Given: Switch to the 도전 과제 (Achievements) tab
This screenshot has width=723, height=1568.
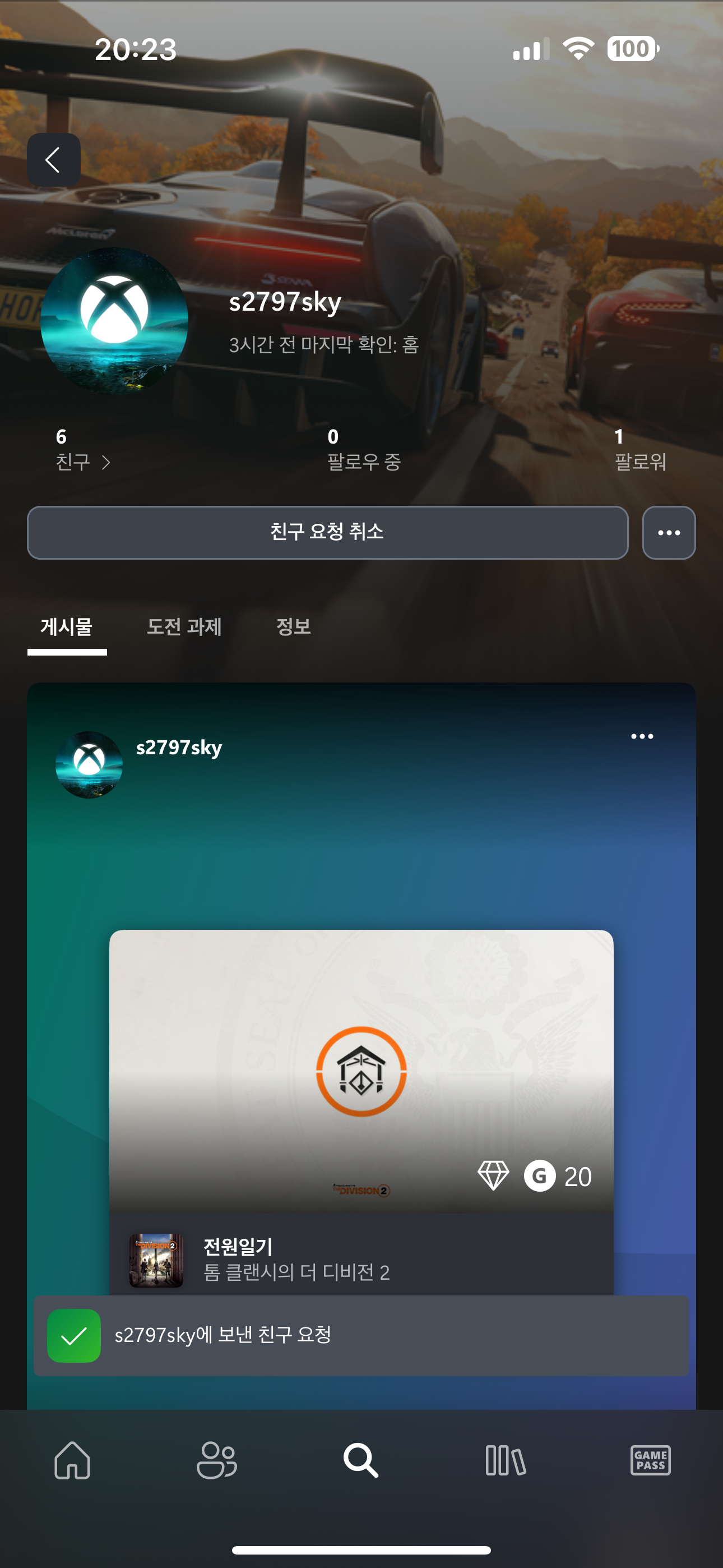Looking at the screenshot, I should coord(184,627).
